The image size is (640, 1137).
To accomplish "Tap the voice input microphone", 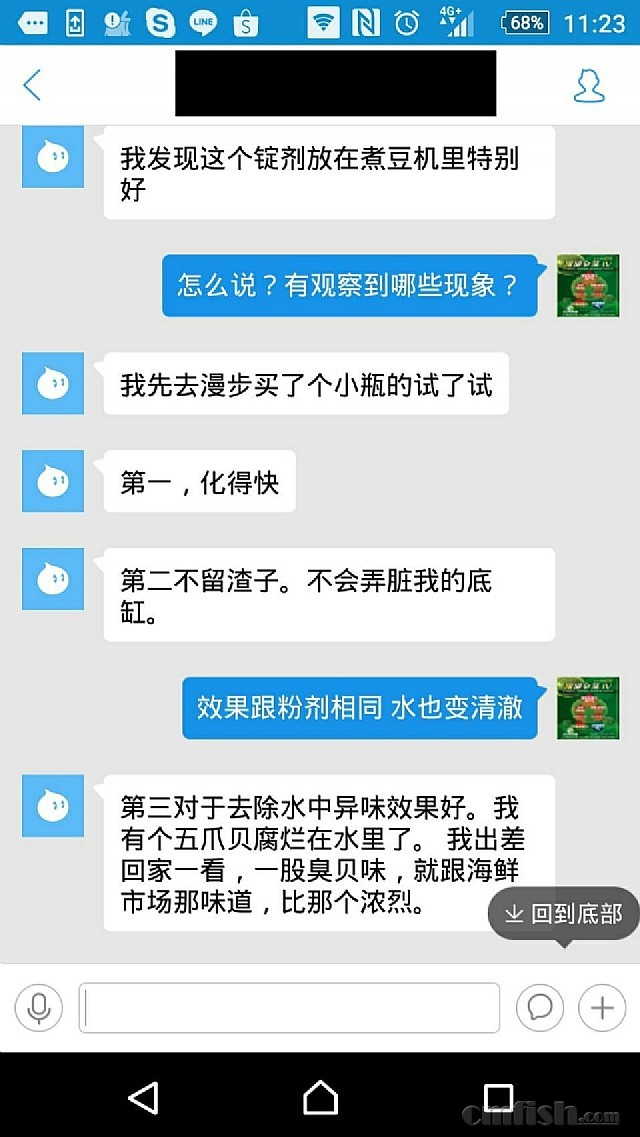I will [x=39, y=1007].
